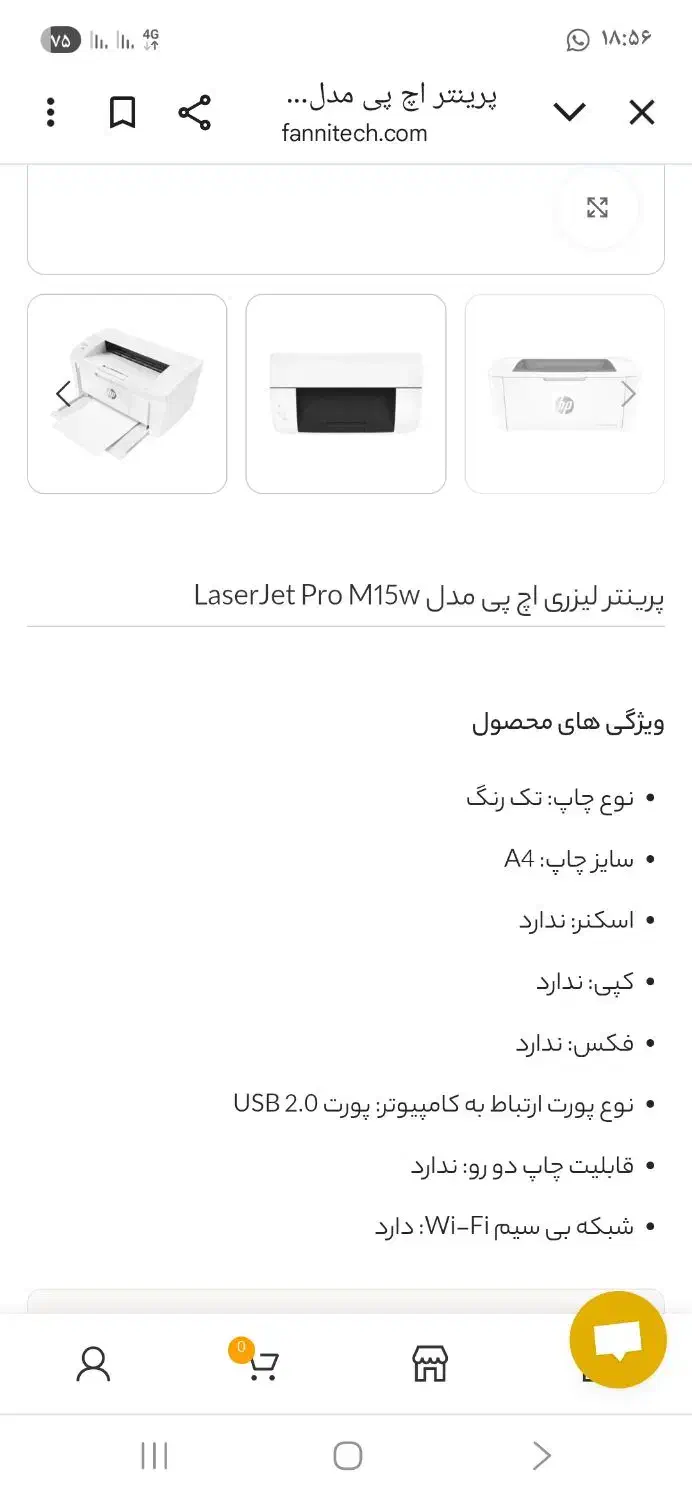Go to the store tab
This screenshot has height=1500, width=692.
[430, 1364]
